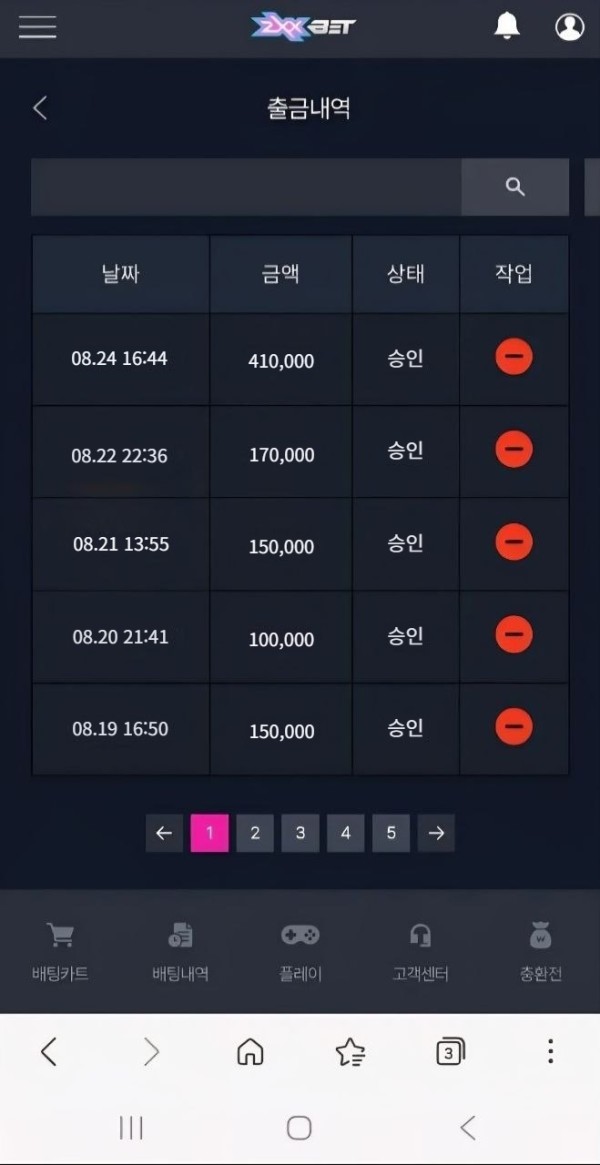
Task: Focus the withdrawal history search field
Action: [246, 187]
